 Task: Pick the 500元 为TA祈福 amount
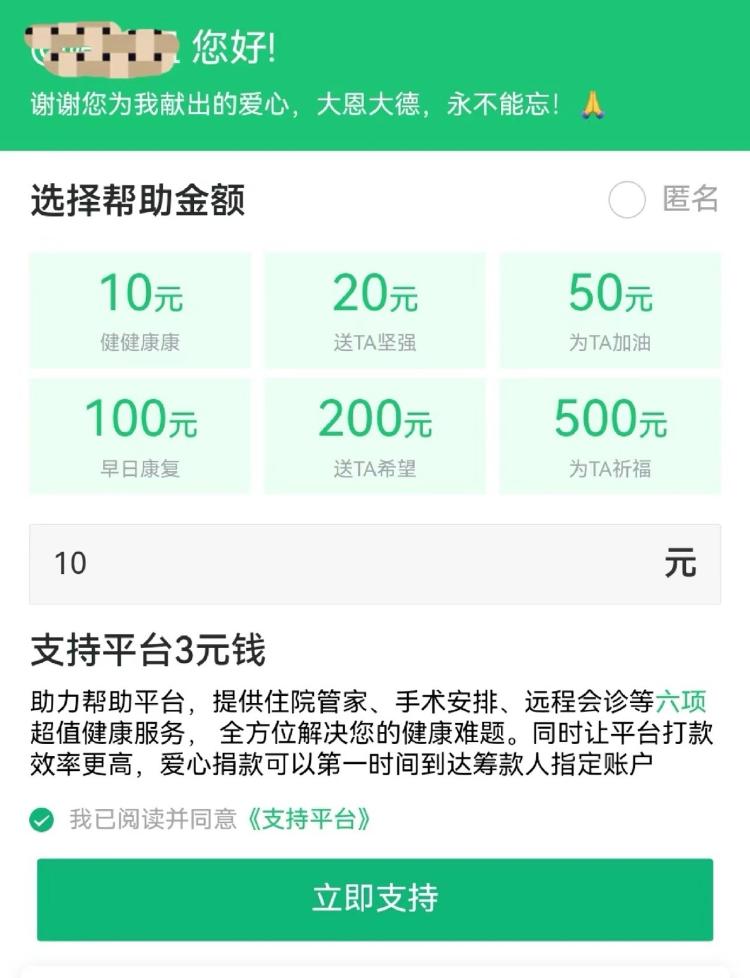pos(610,436)
